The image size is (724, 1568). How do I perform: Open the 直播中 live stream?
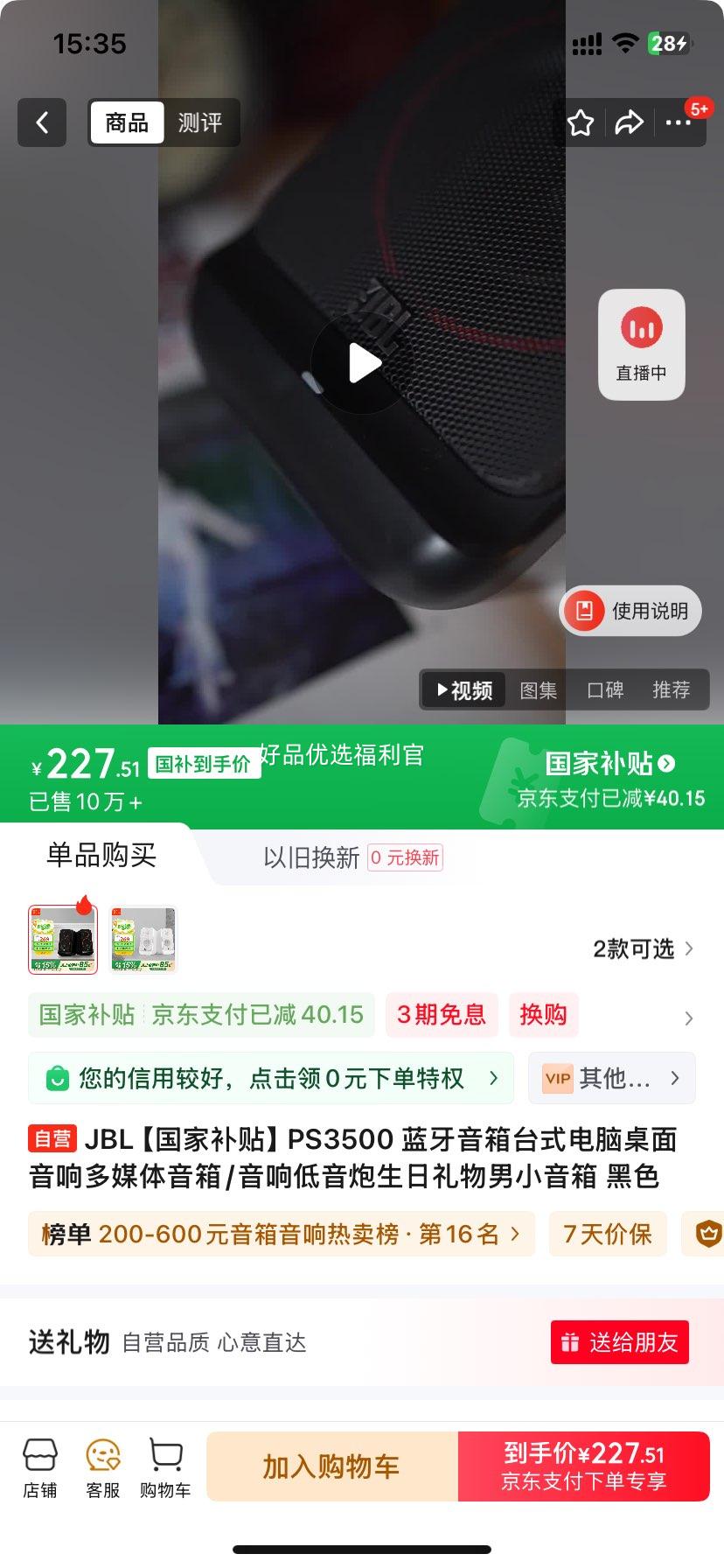click(641, 345)
